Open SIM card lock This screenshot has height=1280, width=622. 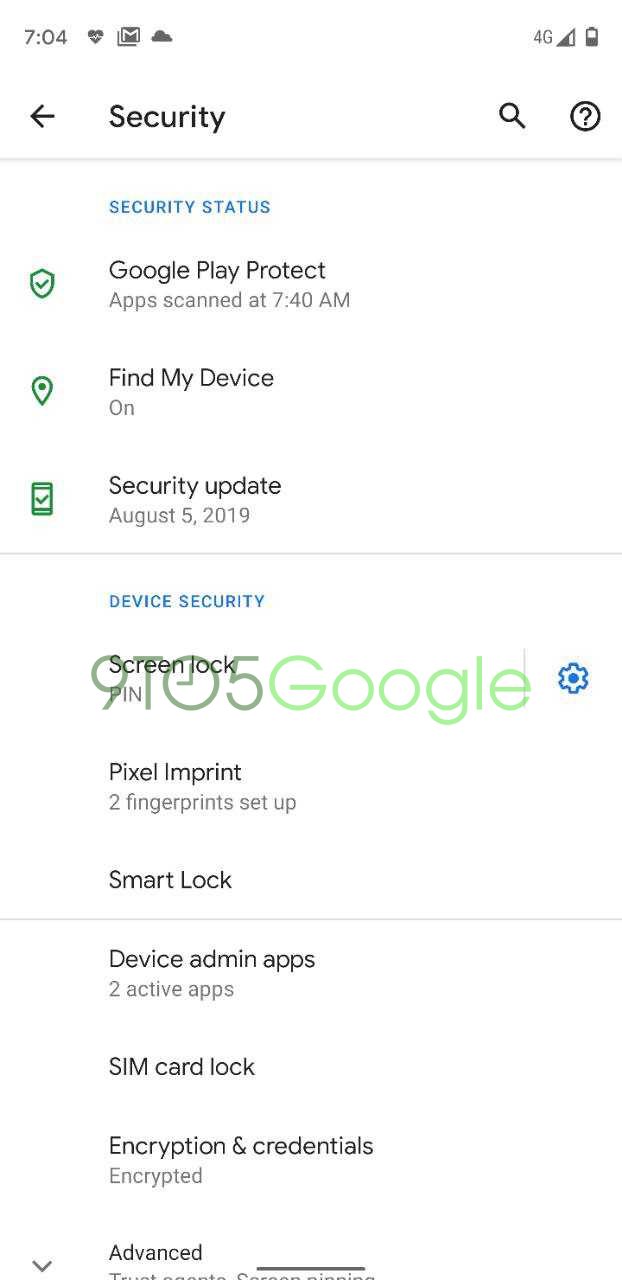coord(182,1067)
